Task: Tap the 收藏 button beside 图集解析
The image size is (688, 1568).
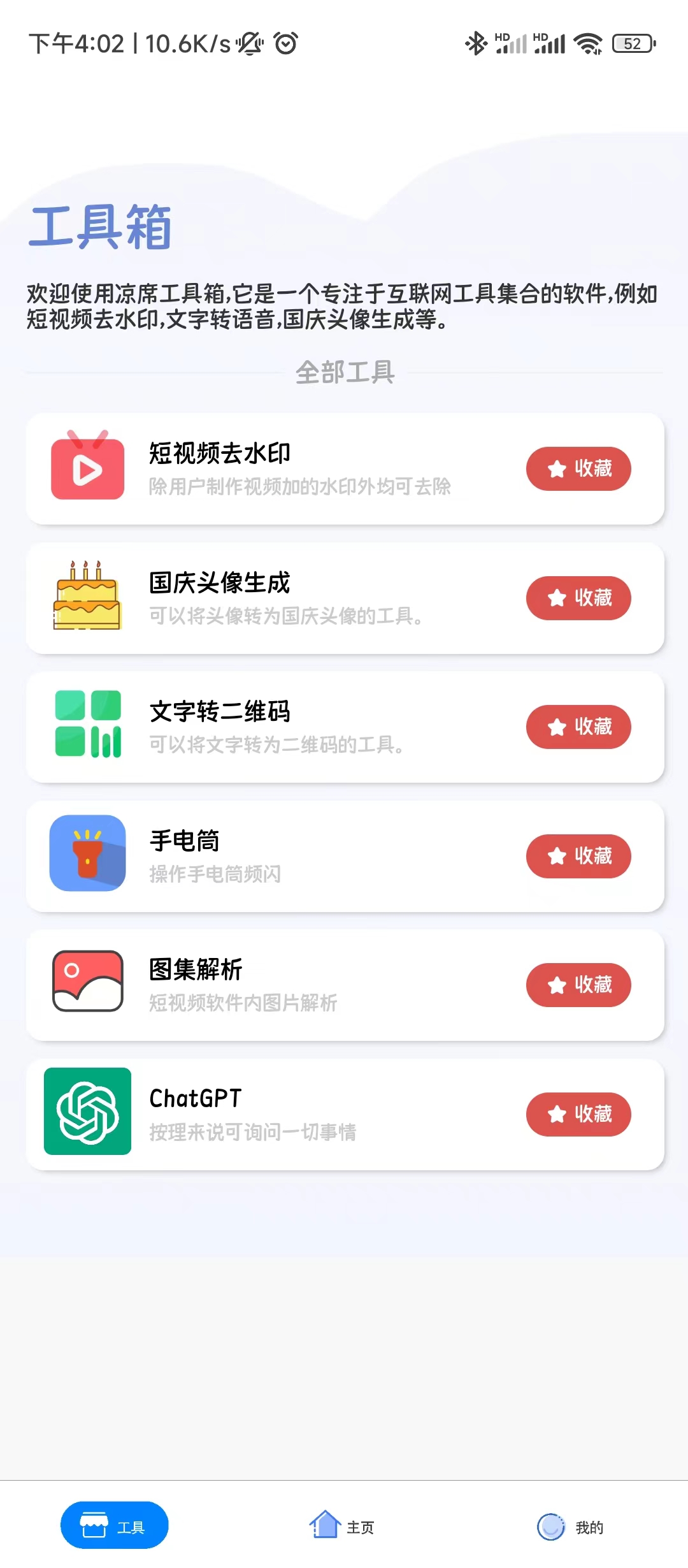Action: [578, 985]
